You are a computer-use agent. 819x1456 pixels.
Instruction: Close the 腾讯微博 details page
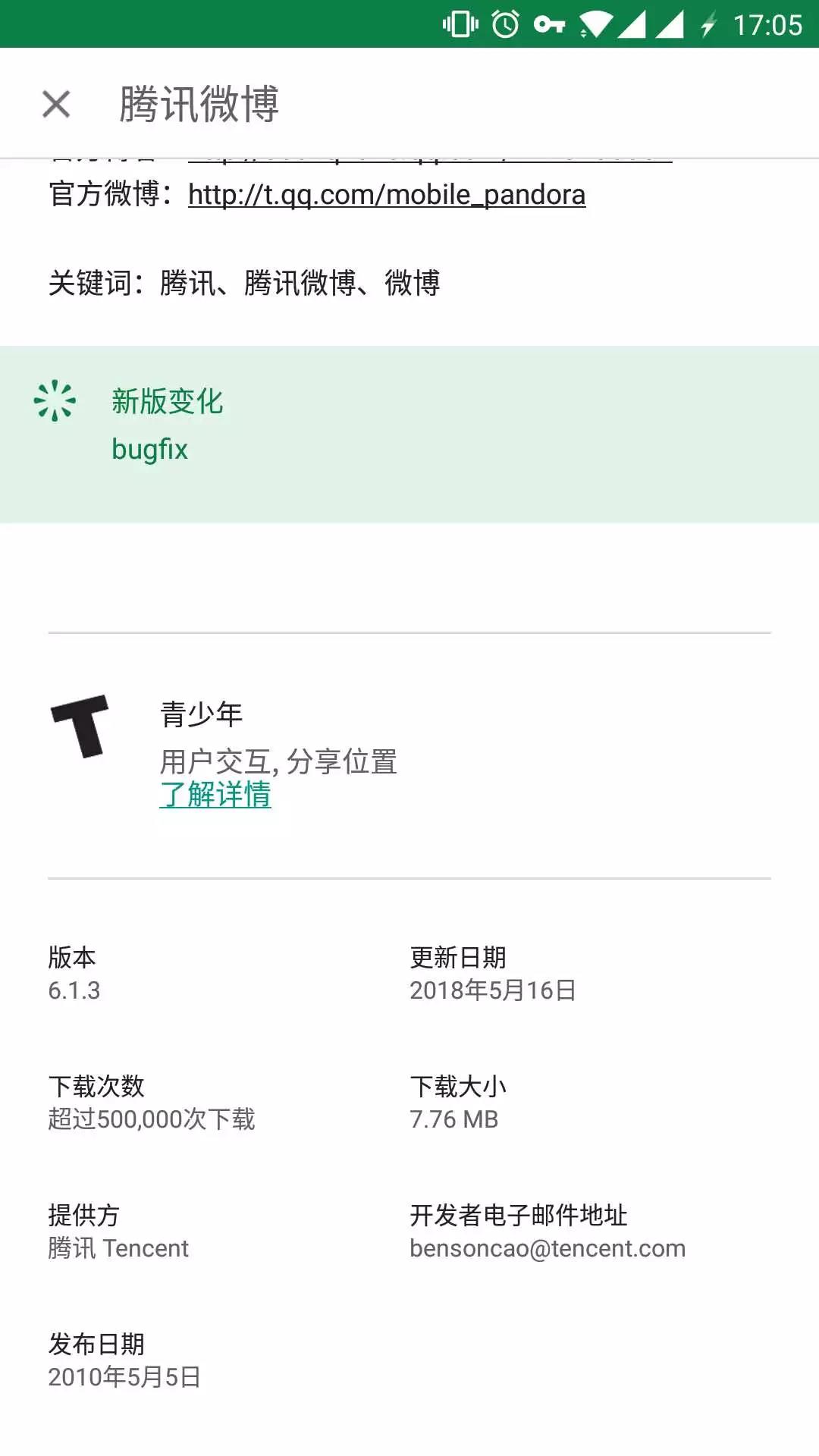(56, 104)
